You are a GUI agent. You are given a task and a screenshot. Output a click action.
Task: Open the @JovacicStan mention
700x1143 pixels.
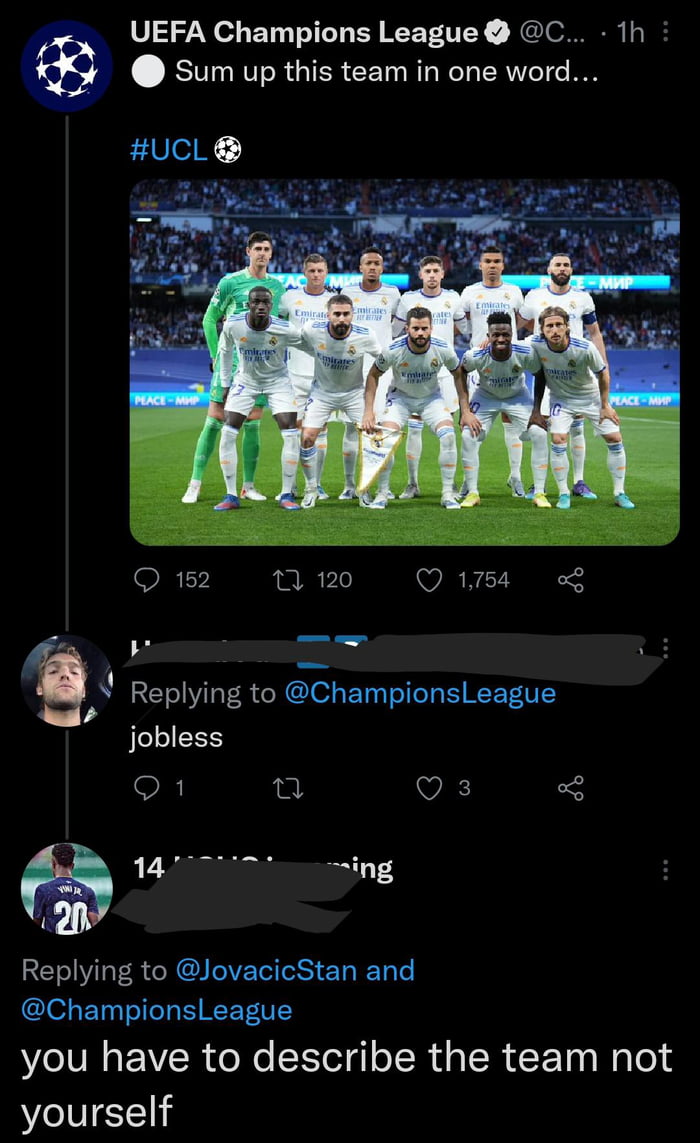(266, 970)
